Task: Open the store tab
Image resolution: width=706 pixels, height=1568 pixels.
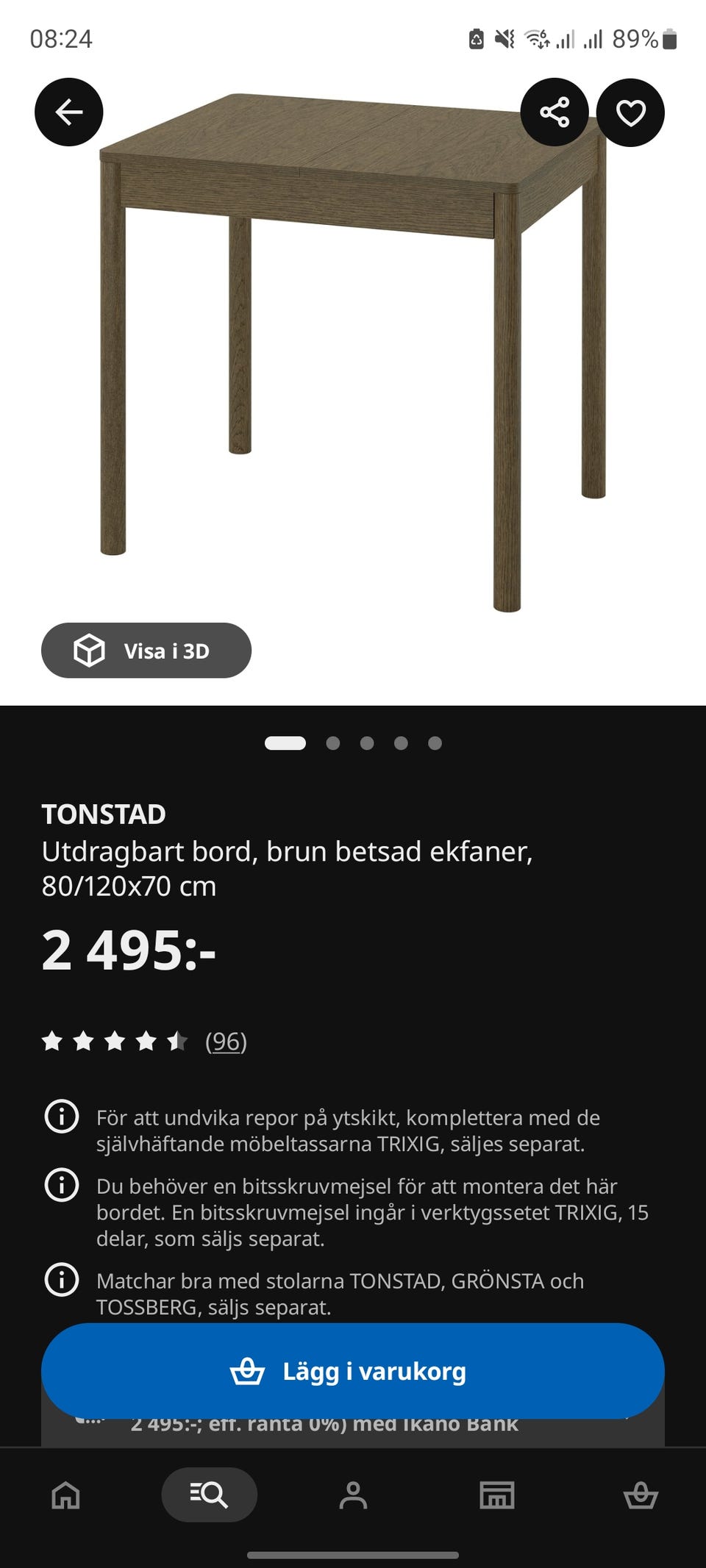Action: tap(497, 1495)
